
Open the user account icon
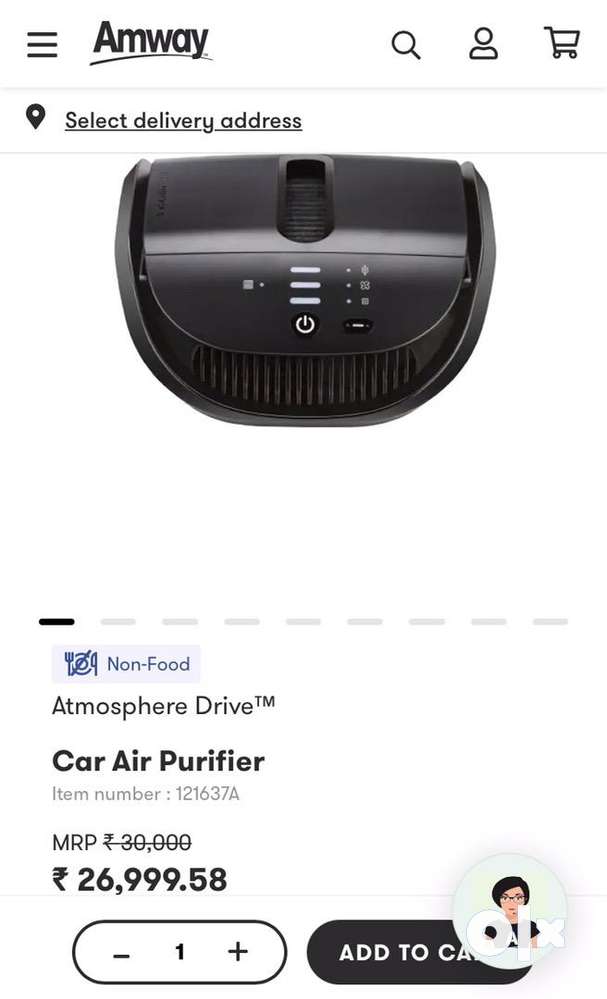[x=483, y=44]
